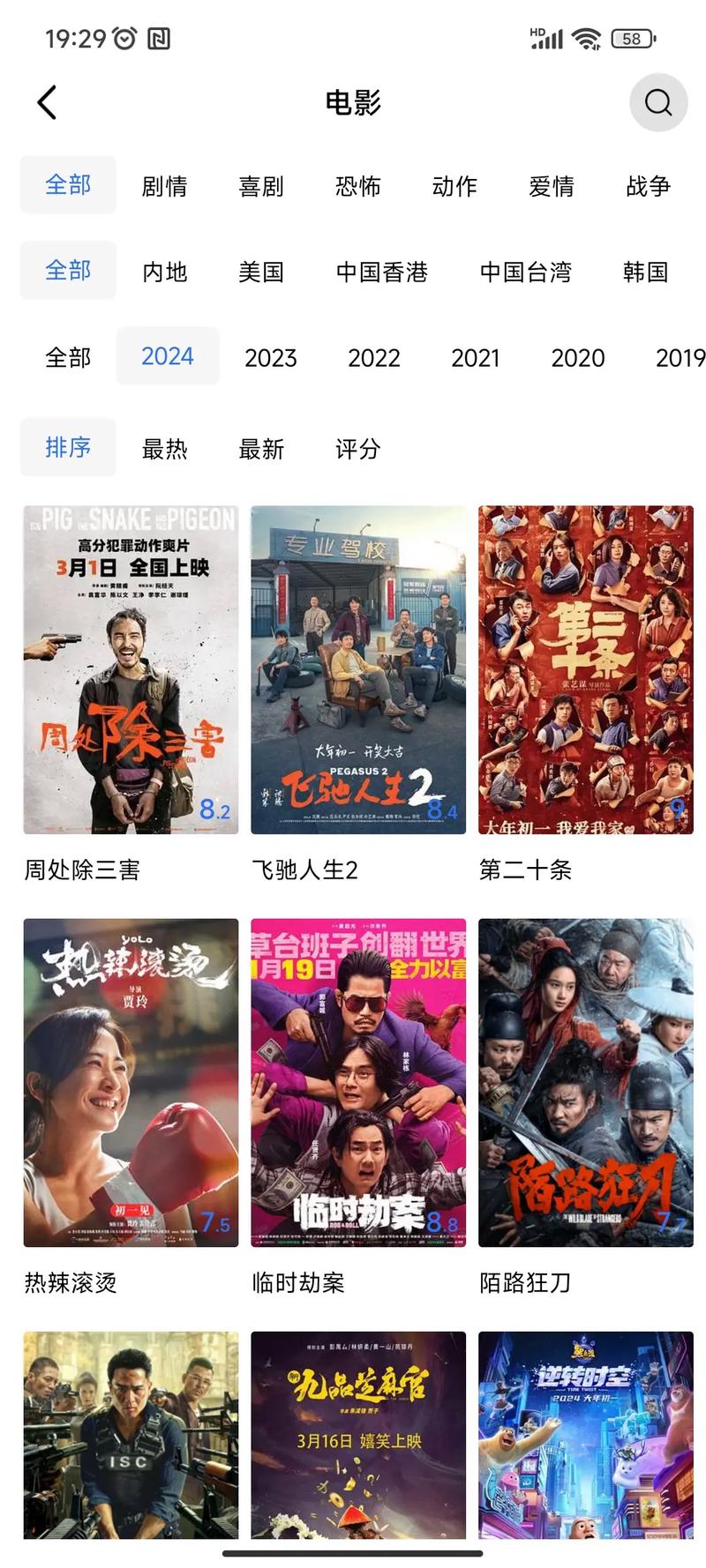Open the 排序 sorting options
The width and height of the screenshot is (706, 1568).
[x=68, y=447]
